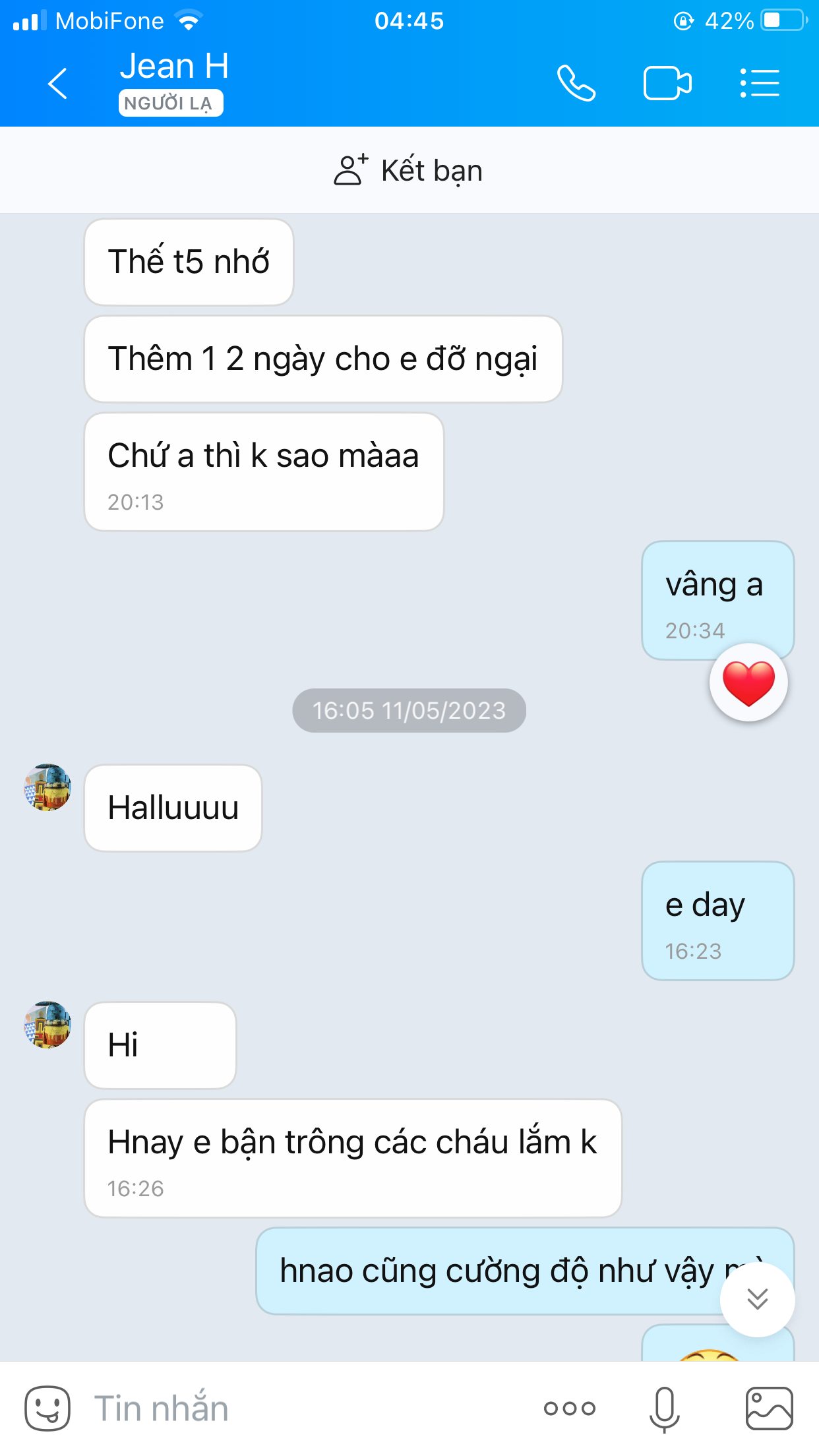Image resolution: width=819 pixels, height=1456 pixels.
Task: Go back from Jean H chat
Action: (x=57, y=84)
